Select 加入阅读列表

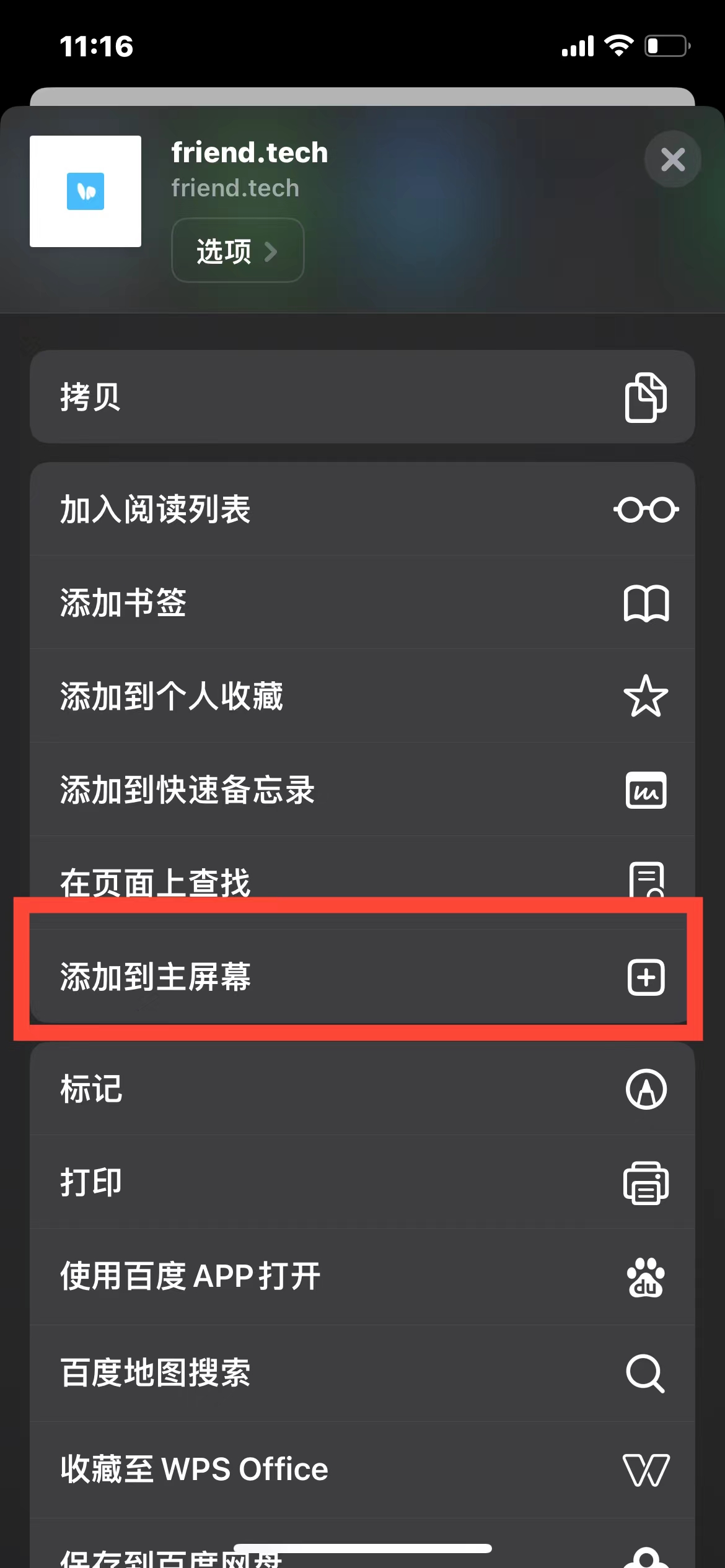362,510
